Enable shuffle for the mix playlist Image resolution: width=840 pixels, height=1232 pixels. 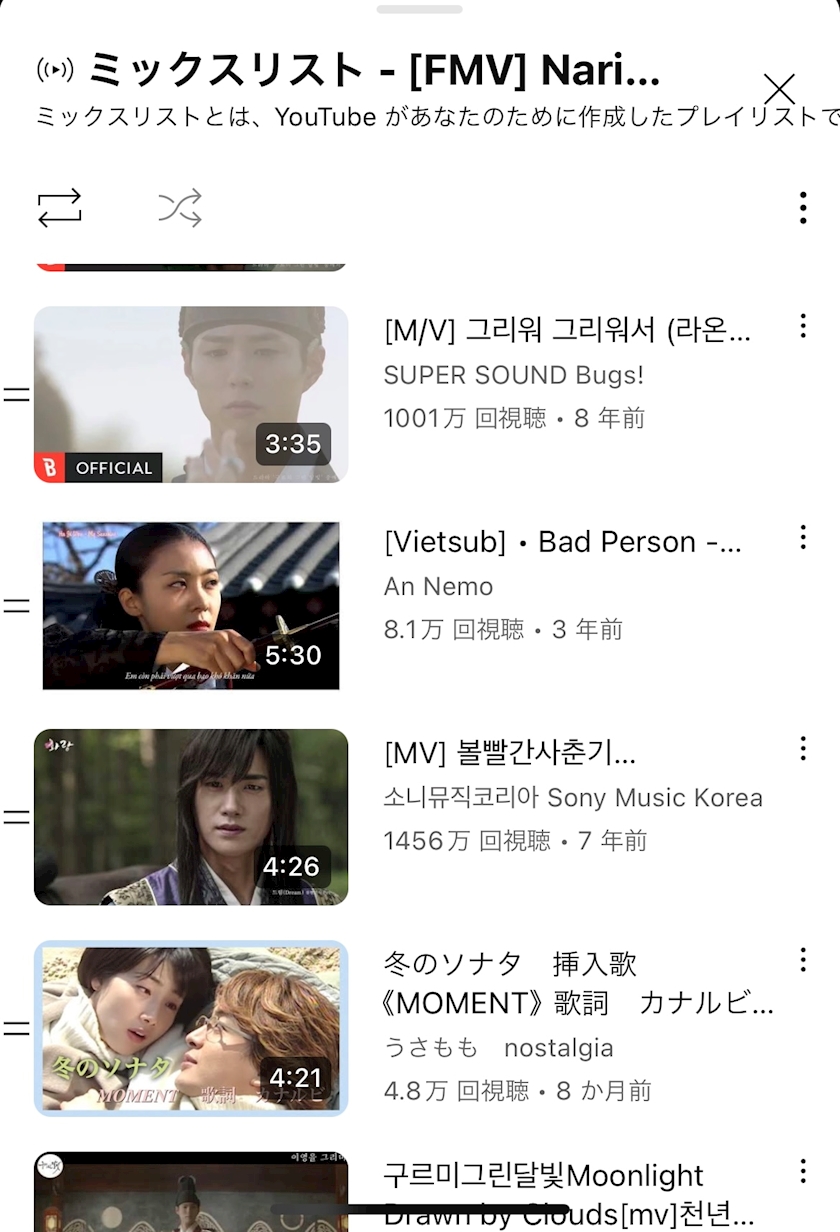[180, 207]
